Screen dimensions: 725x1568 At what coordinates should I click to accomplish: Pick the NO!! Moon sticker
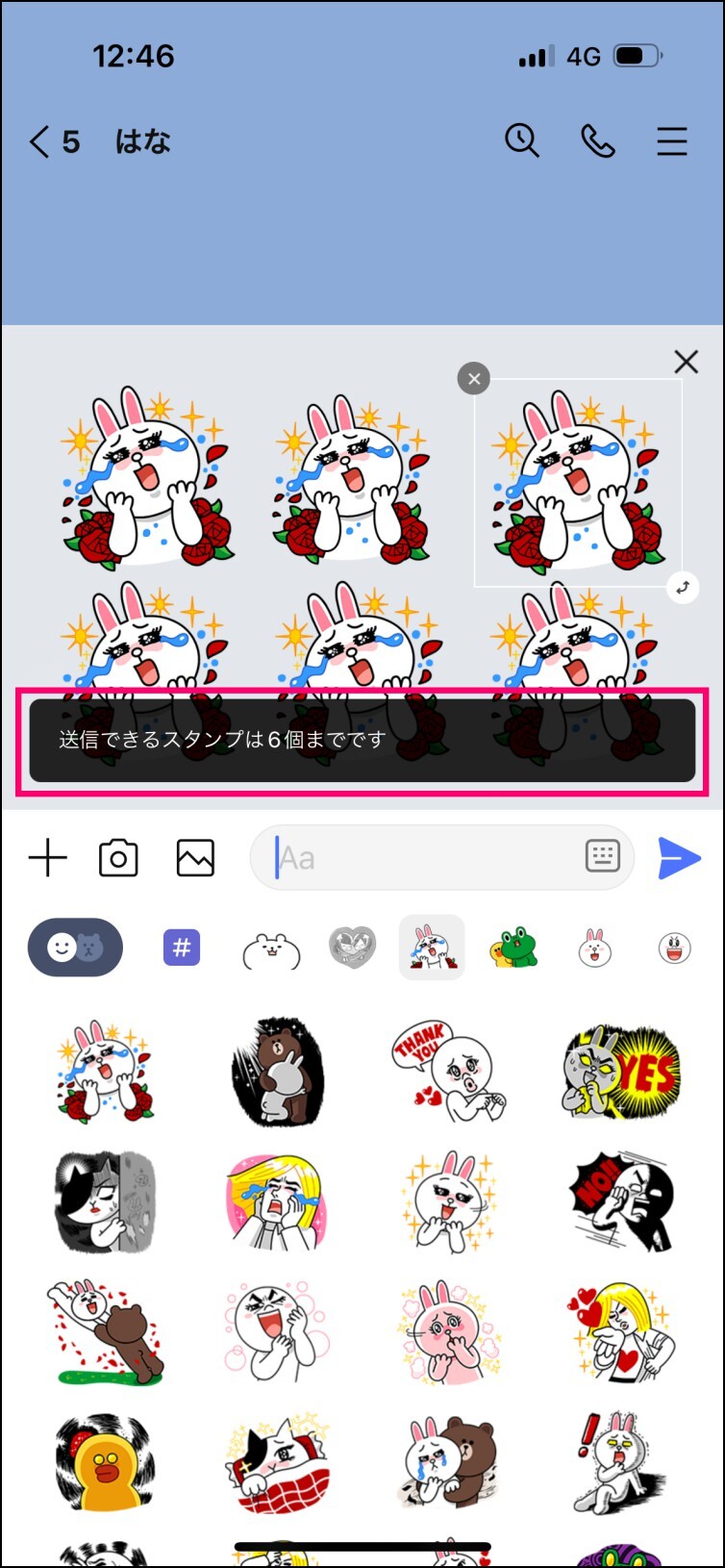coord(621,1201)
